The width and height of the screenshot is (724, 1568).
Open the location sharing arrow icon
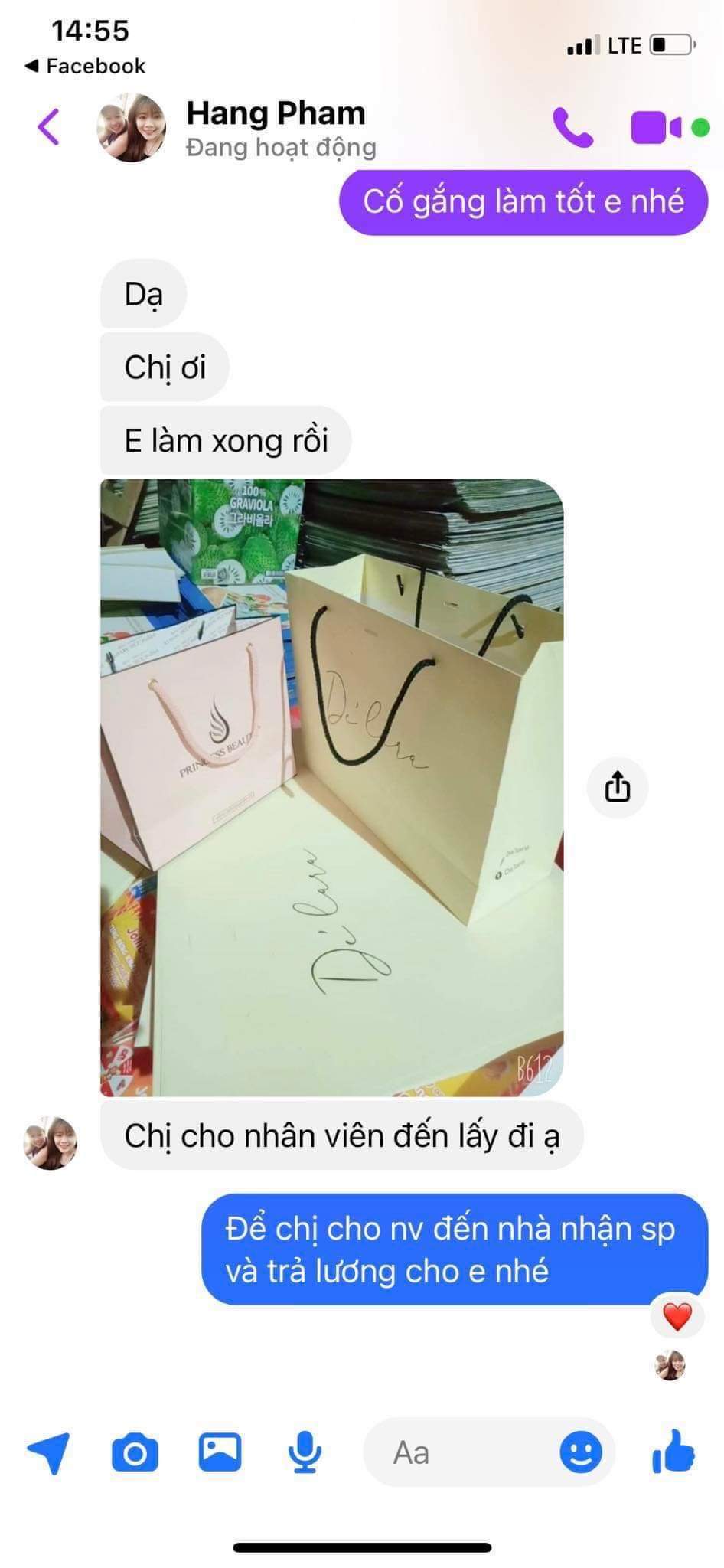point(50,1452)
